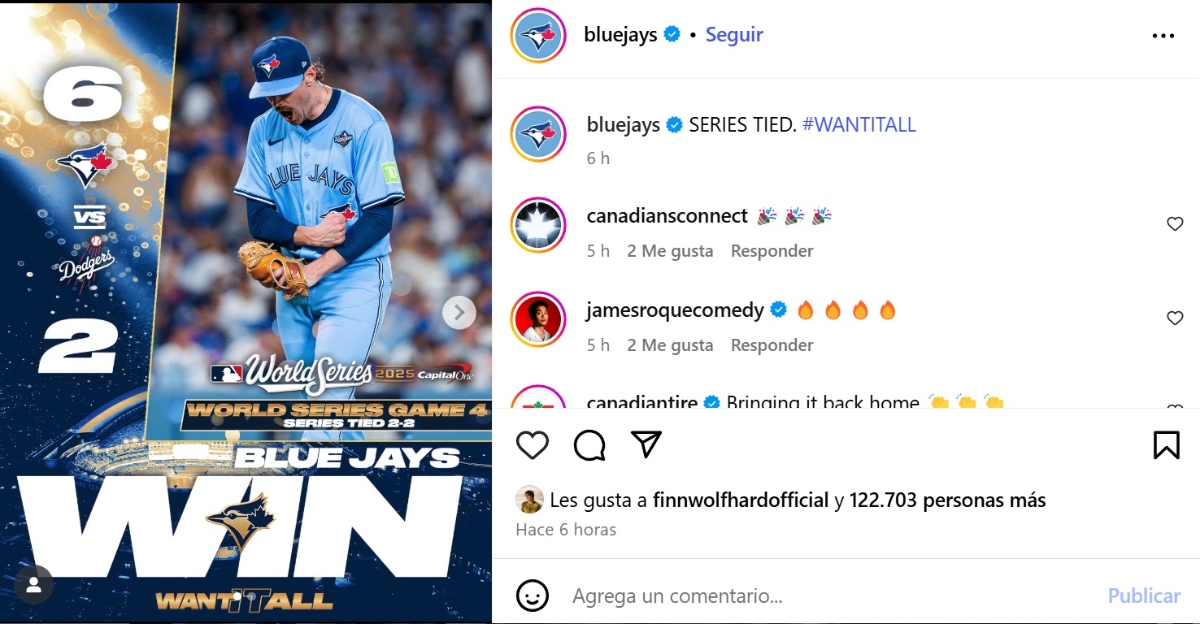
Task: Like the jamesroquecomedy comment
Action: pos(1175,318)
